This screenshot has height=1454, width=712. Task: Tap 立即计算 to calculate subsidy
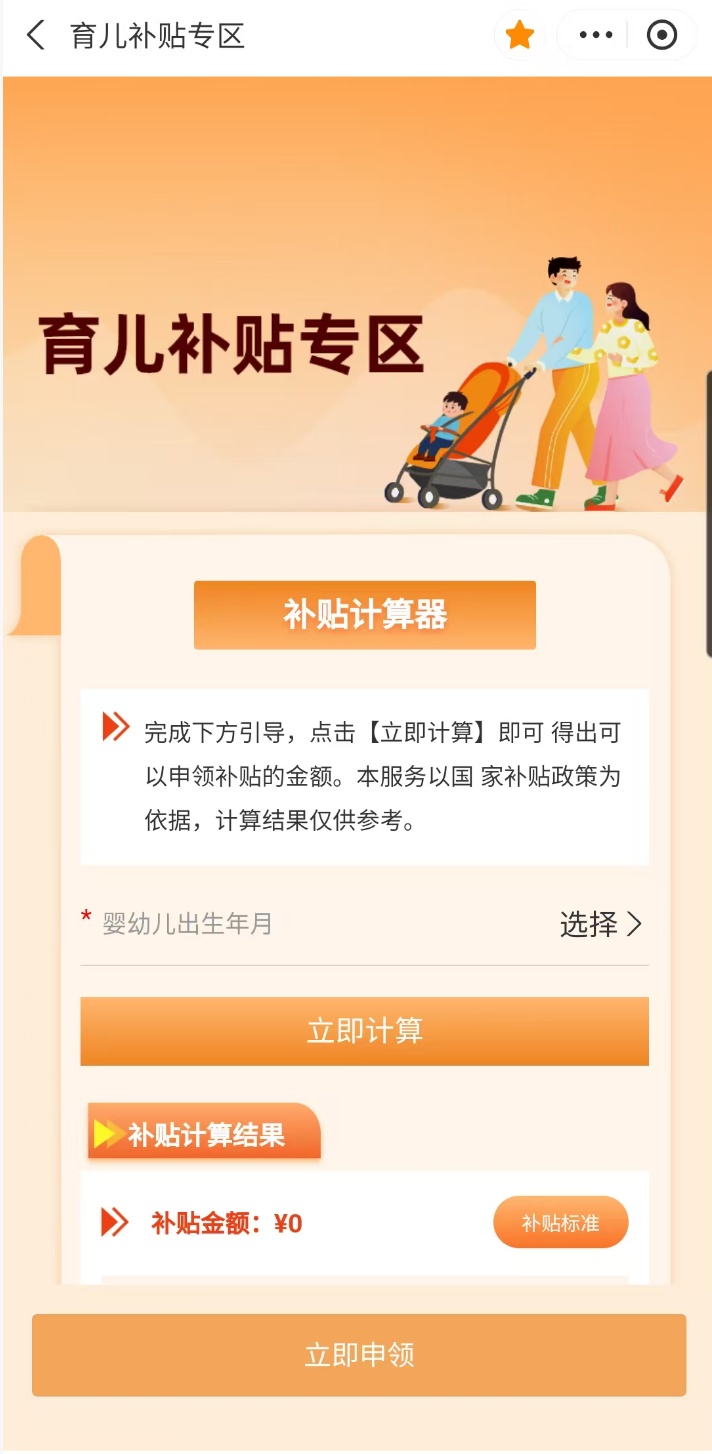point(364,1031)
